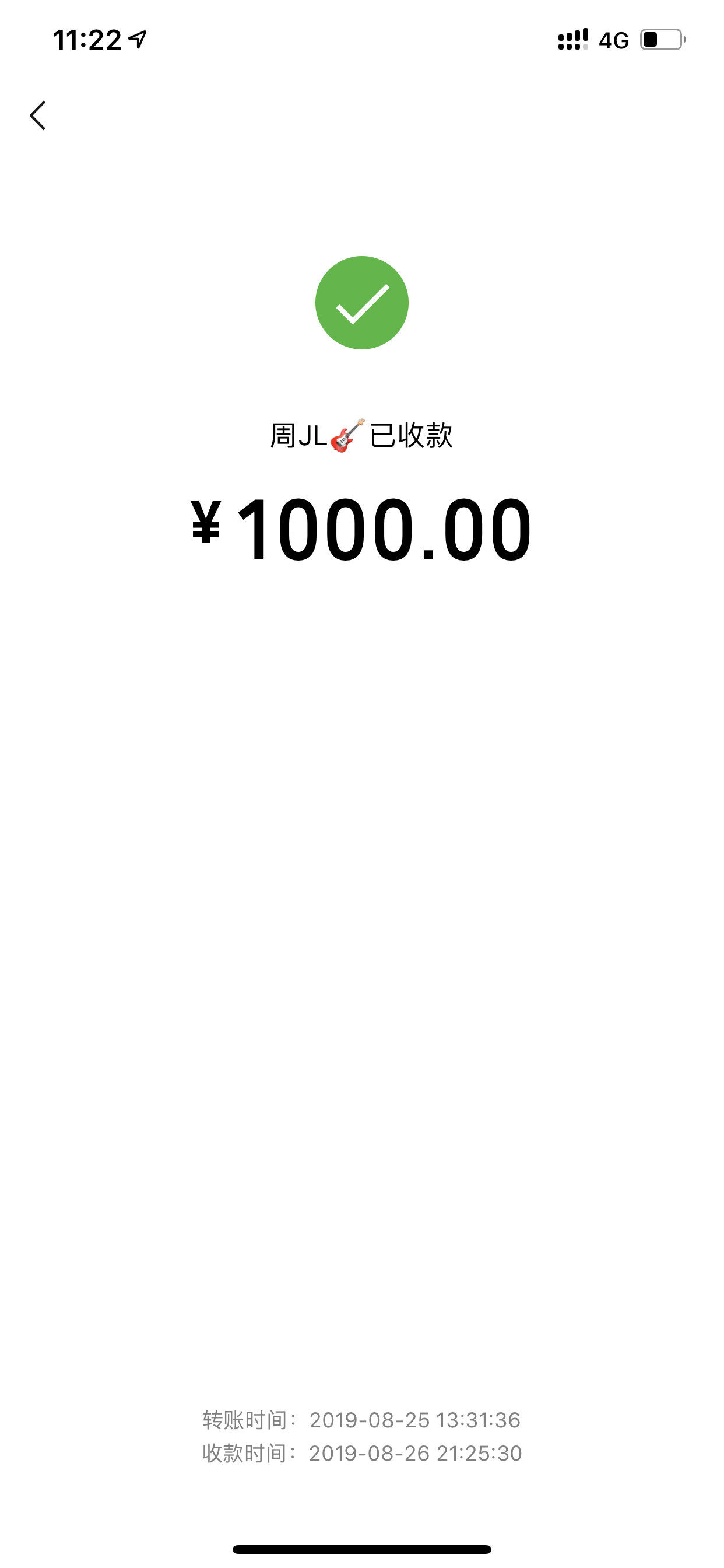Viewport: 724px width, 1568px height.
Task: Go back using the top-left arrow
Action: pos(38,115)
